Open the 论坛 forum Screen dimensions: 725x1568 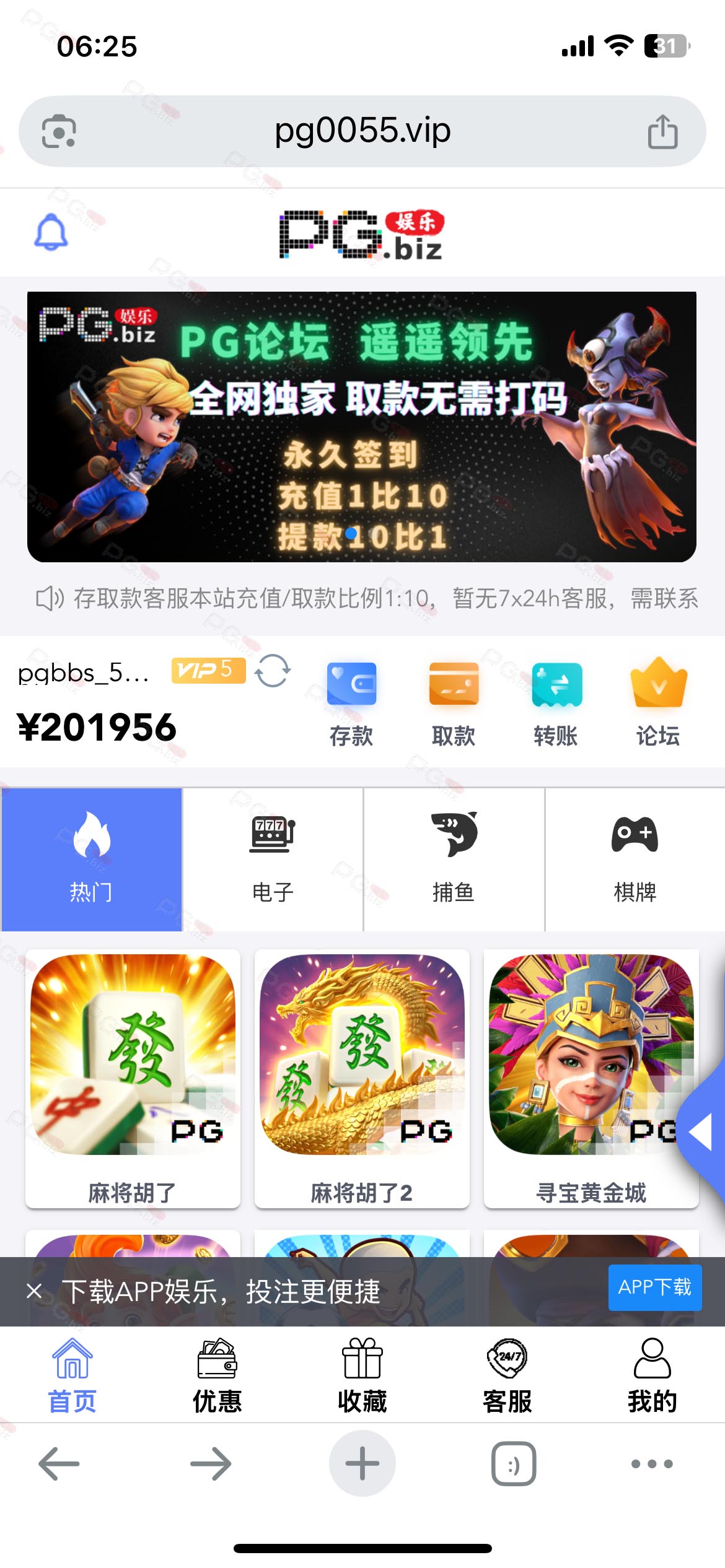pos(658,705)
